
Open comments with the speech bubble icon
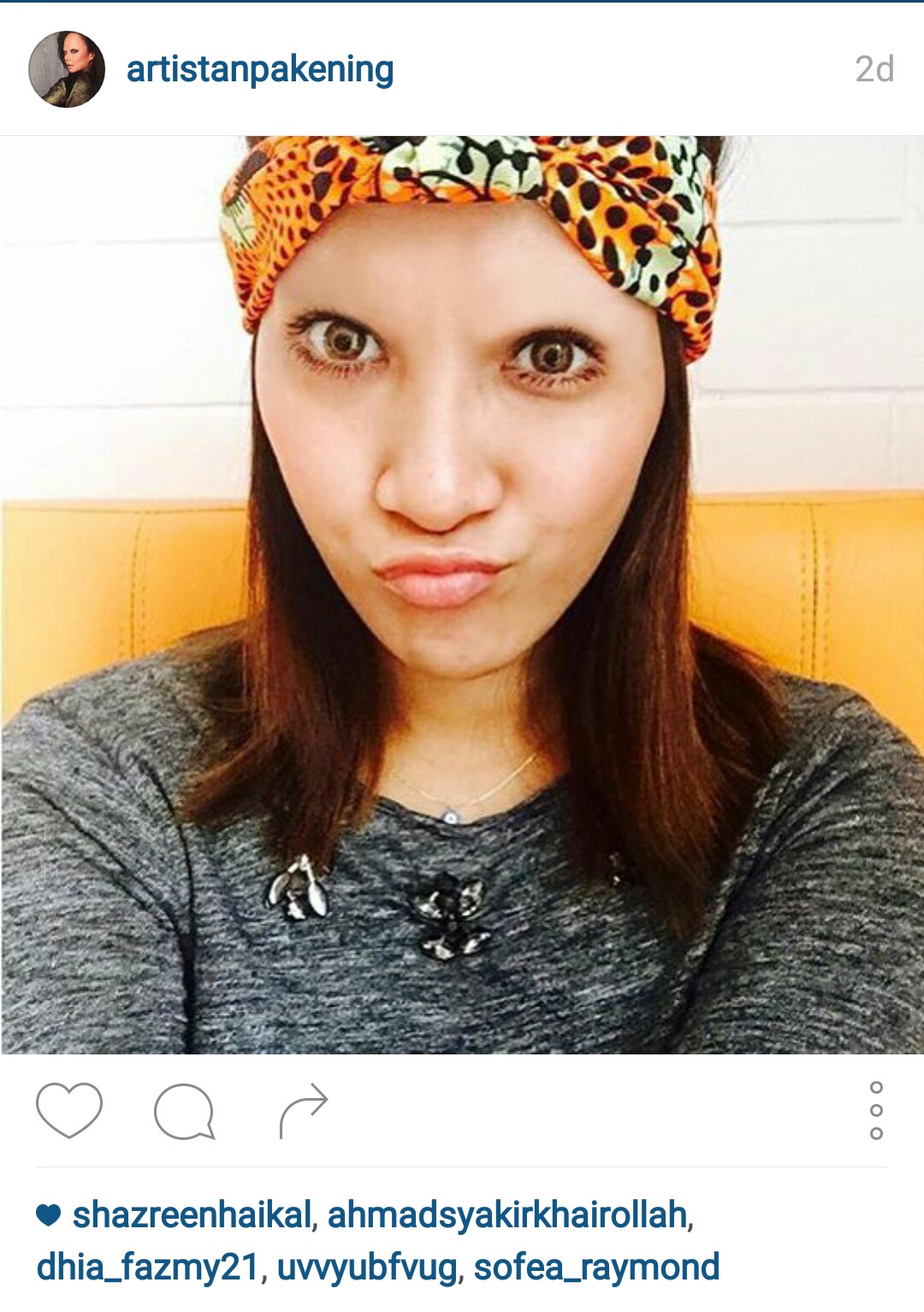(x=184, y=1111)
